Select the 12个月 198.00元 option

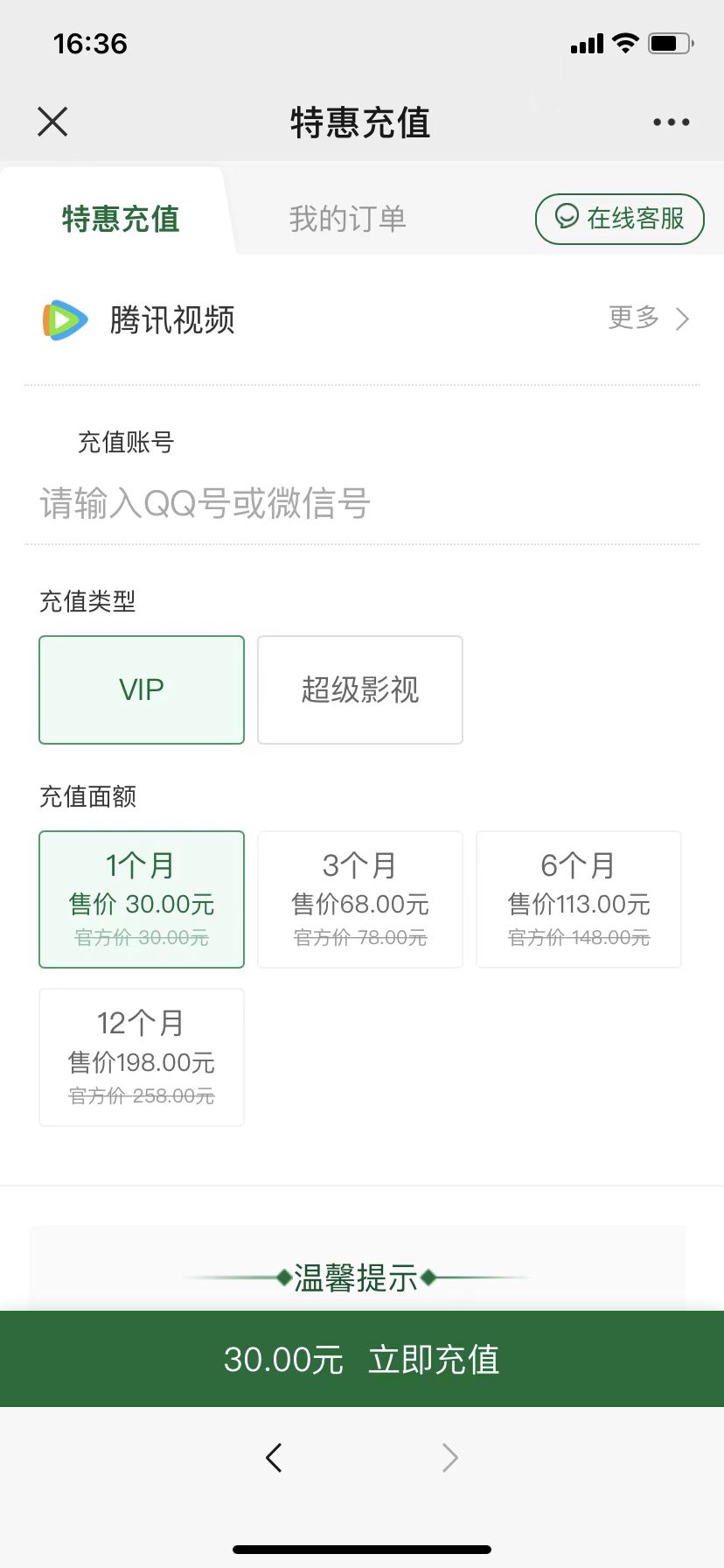click(142, 1057)
